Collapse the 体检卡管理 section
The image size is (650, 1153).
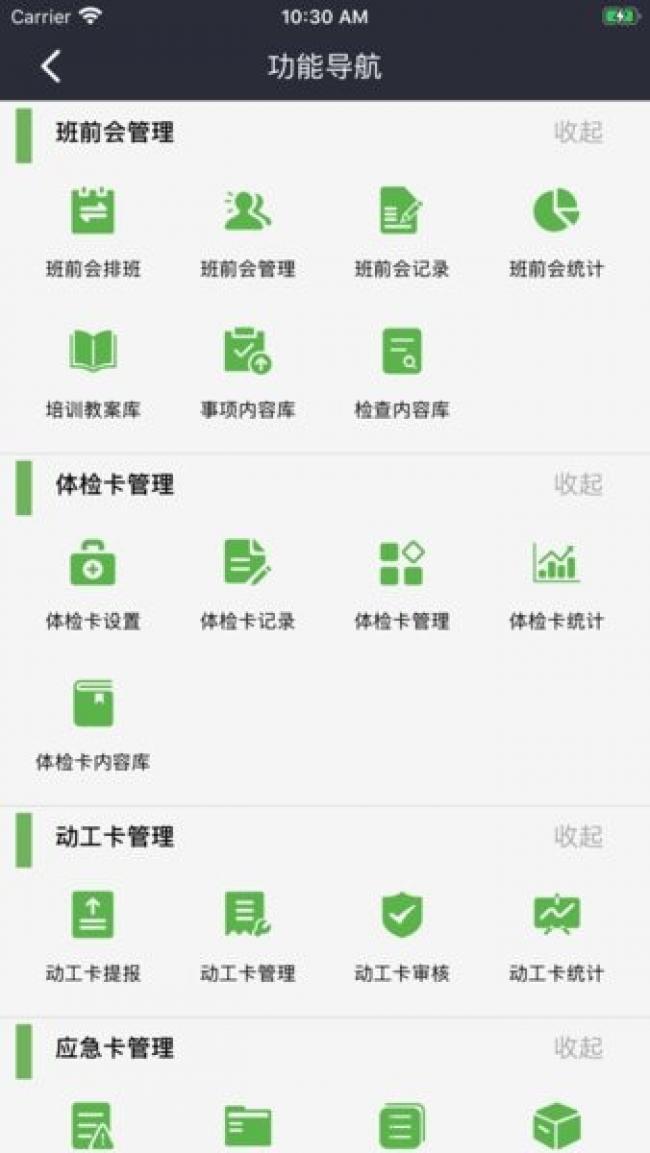click(x=579, y=485)
